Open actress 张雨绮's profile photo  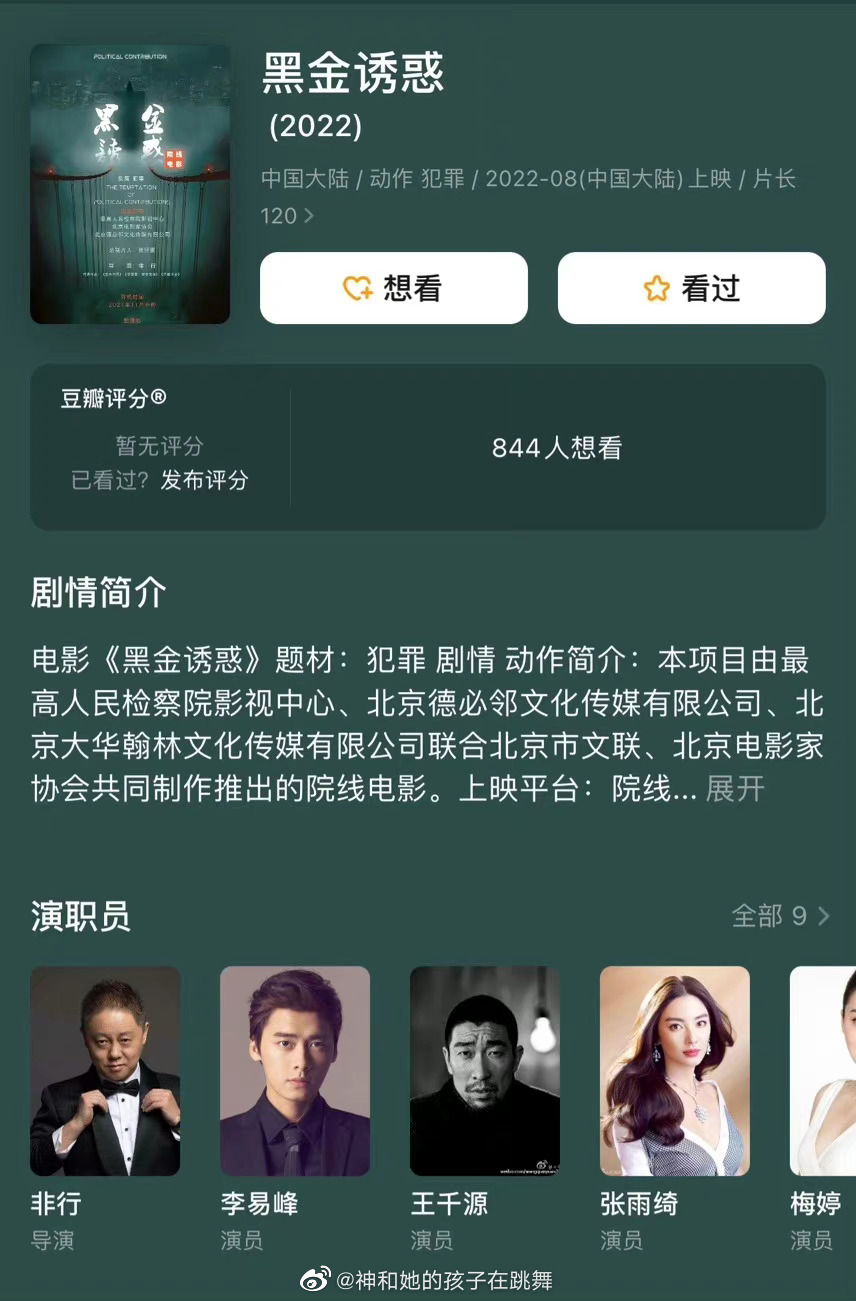(675, 1071)
